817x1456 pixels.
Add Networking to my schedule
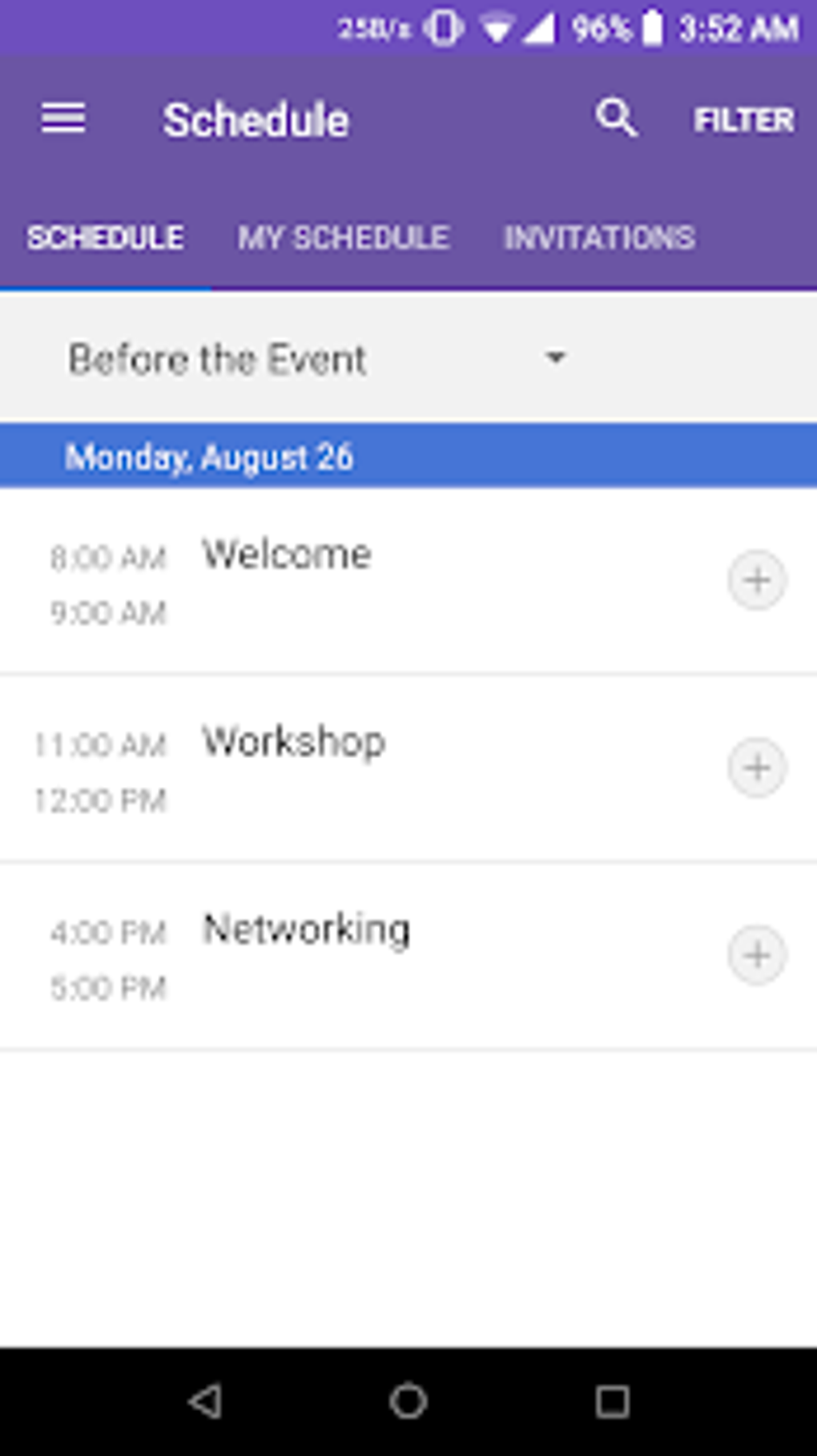pyautogui.click(x=757, y=955)
